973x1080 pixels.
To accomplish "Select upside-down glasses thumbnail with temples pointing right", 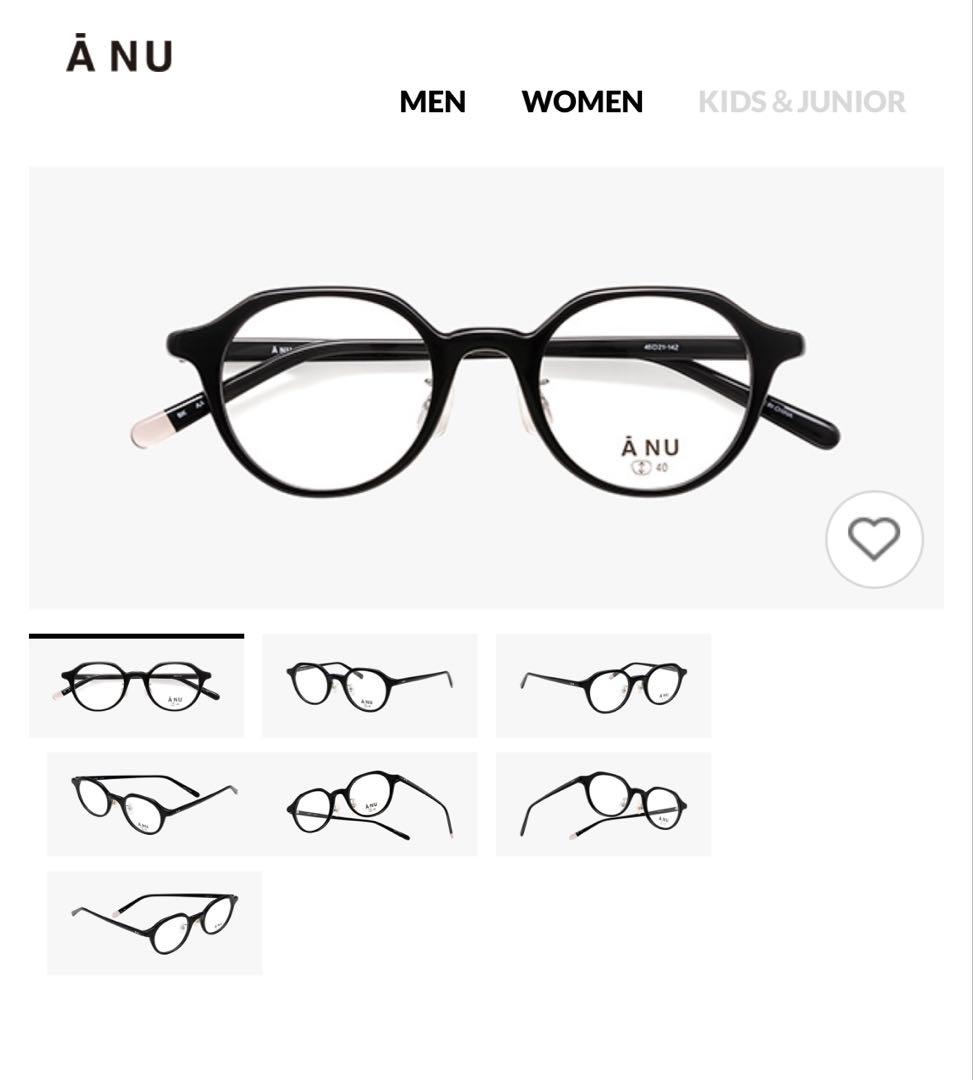I will tap(369, 804).
